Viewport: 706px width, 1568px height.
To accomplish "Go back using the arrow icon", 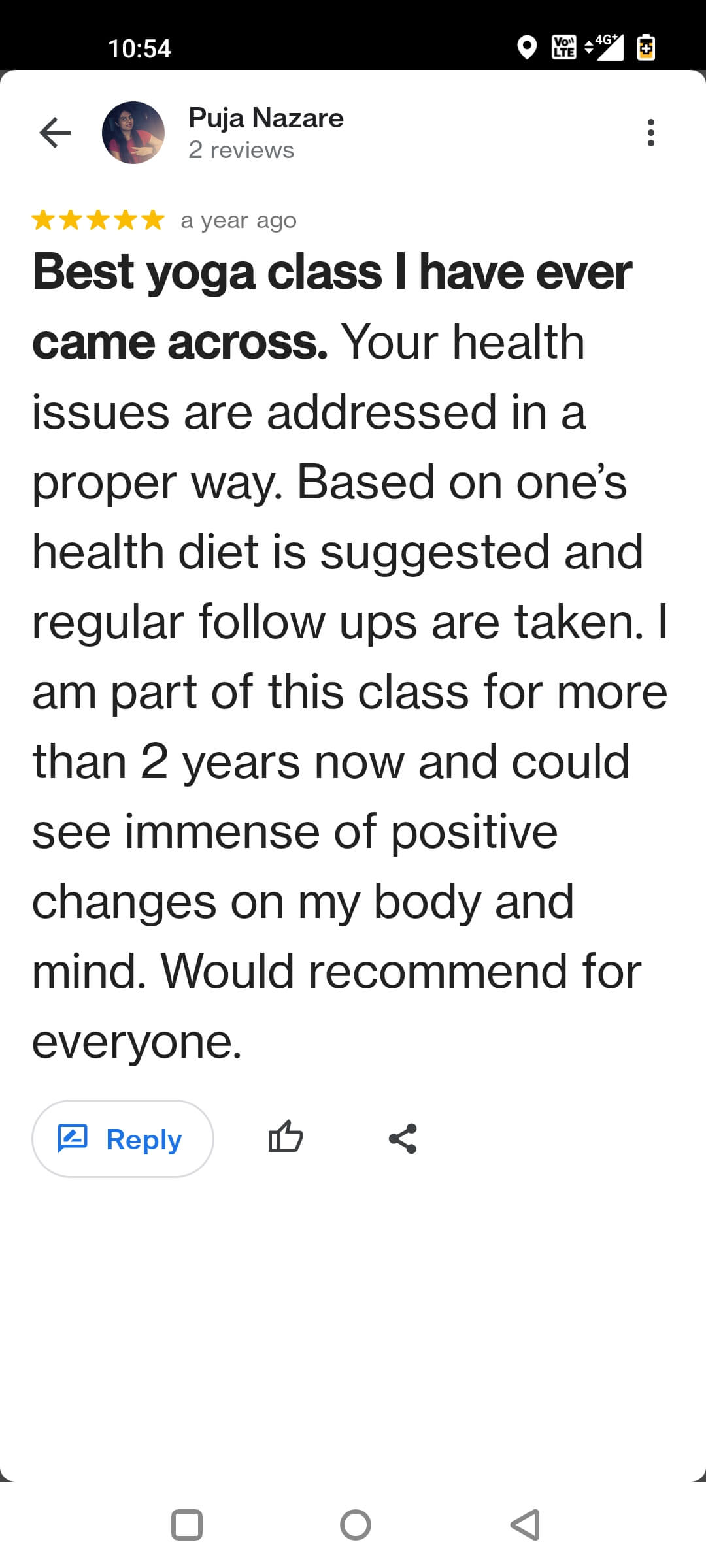I will point(55,133).
